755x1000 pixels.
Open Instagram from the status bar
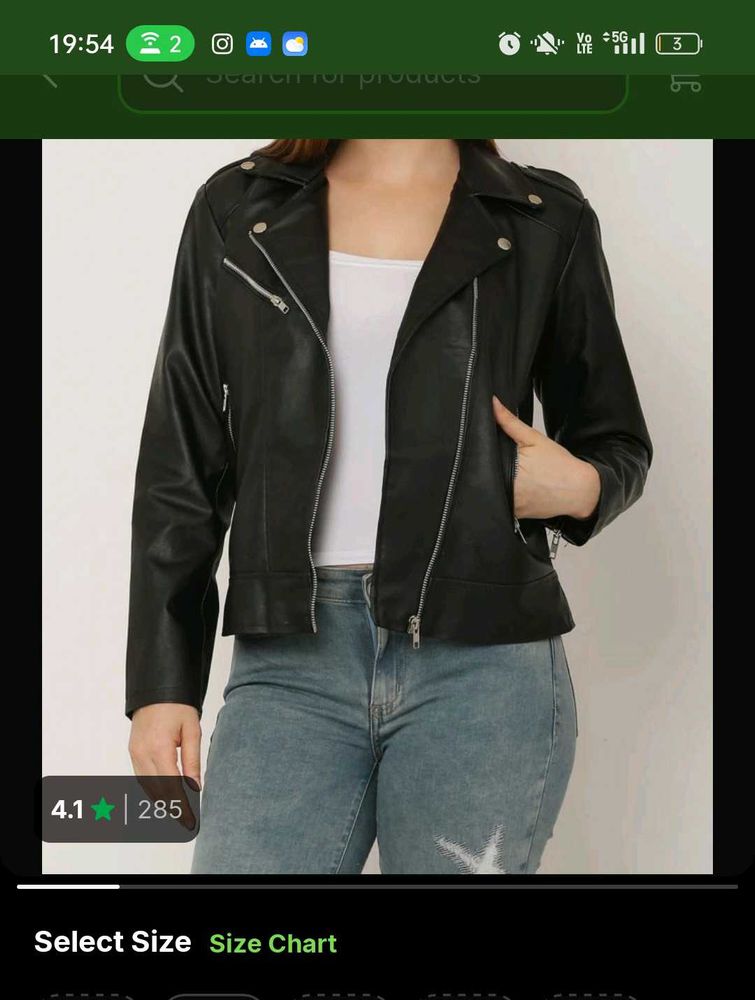[x=222, y=43]
